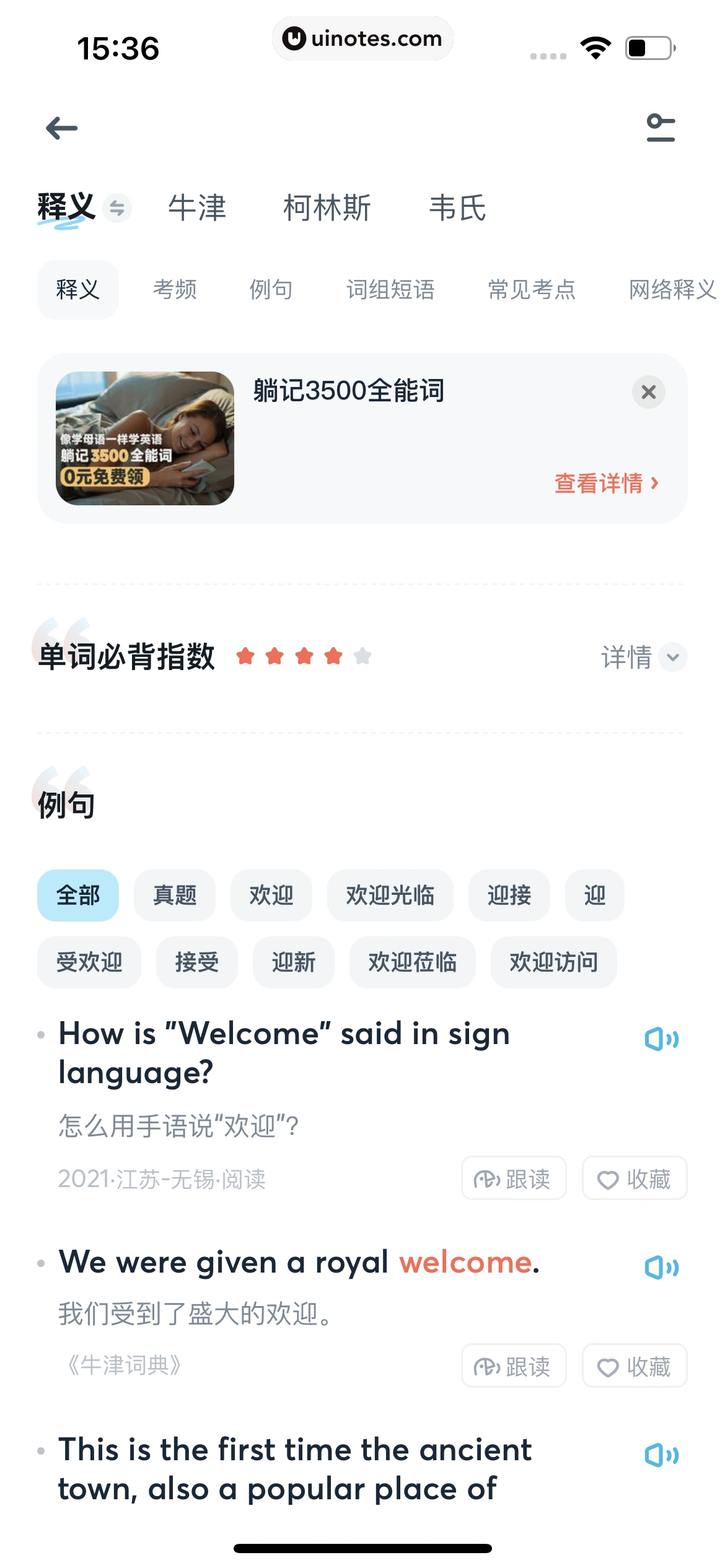Favorite the sign language example via 收藏
The height and width of the screenshot is (1568, 725).
pos(634,1178)
